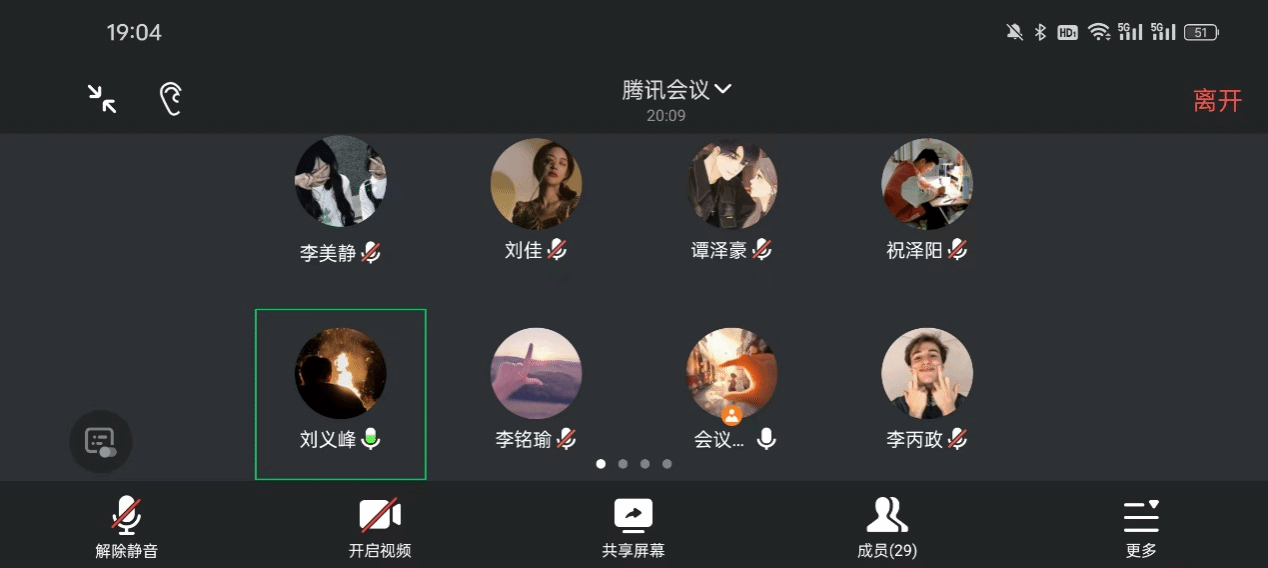1268x568 pixels.
Task: Leave the meeting via 离开
Action: coord(1217,100)
